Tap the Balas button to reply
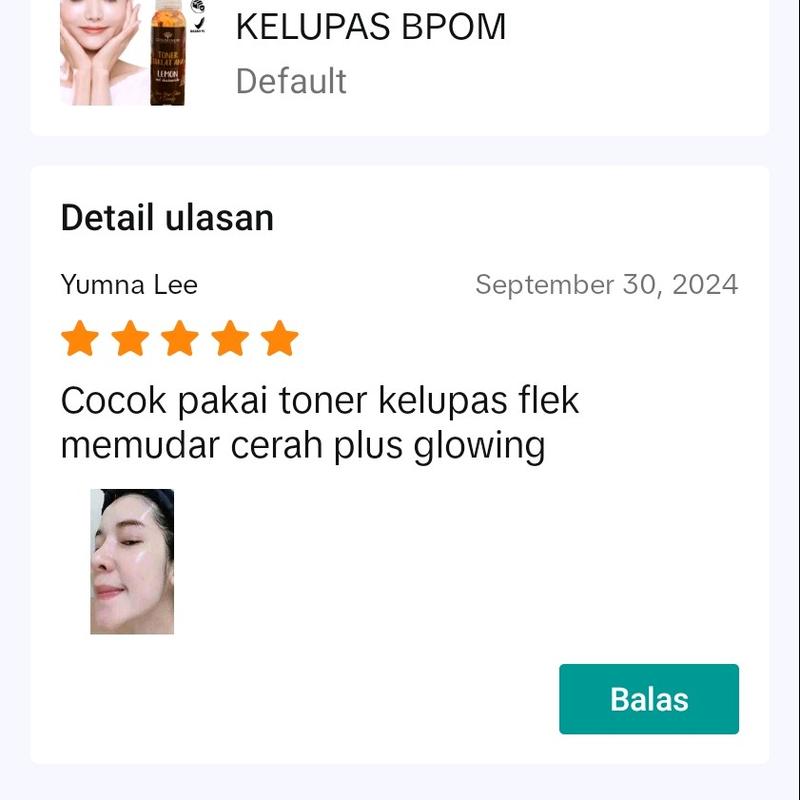800x800 pixels. click(648, 699)
